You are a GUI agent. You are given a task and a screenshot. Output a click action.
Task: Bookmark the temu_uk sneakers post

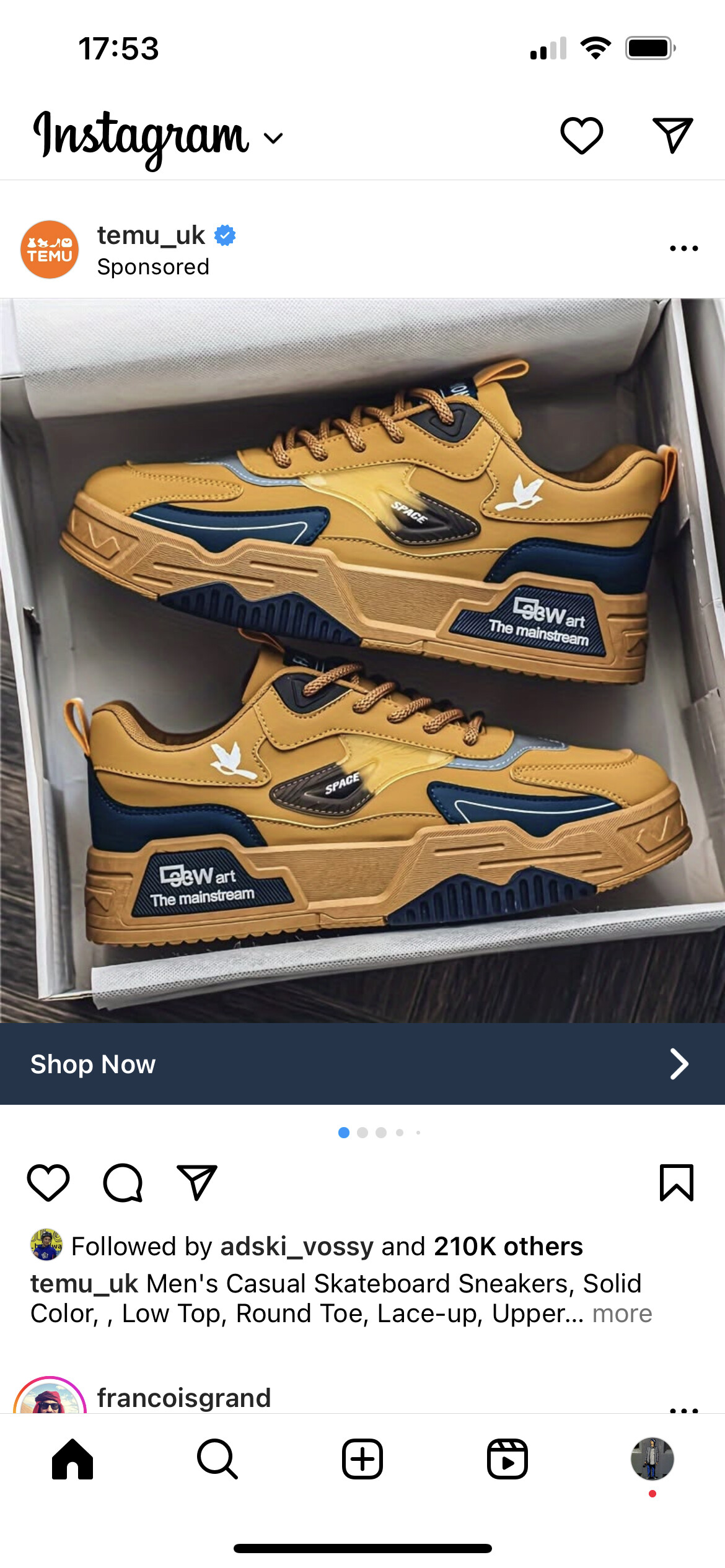676,1183
